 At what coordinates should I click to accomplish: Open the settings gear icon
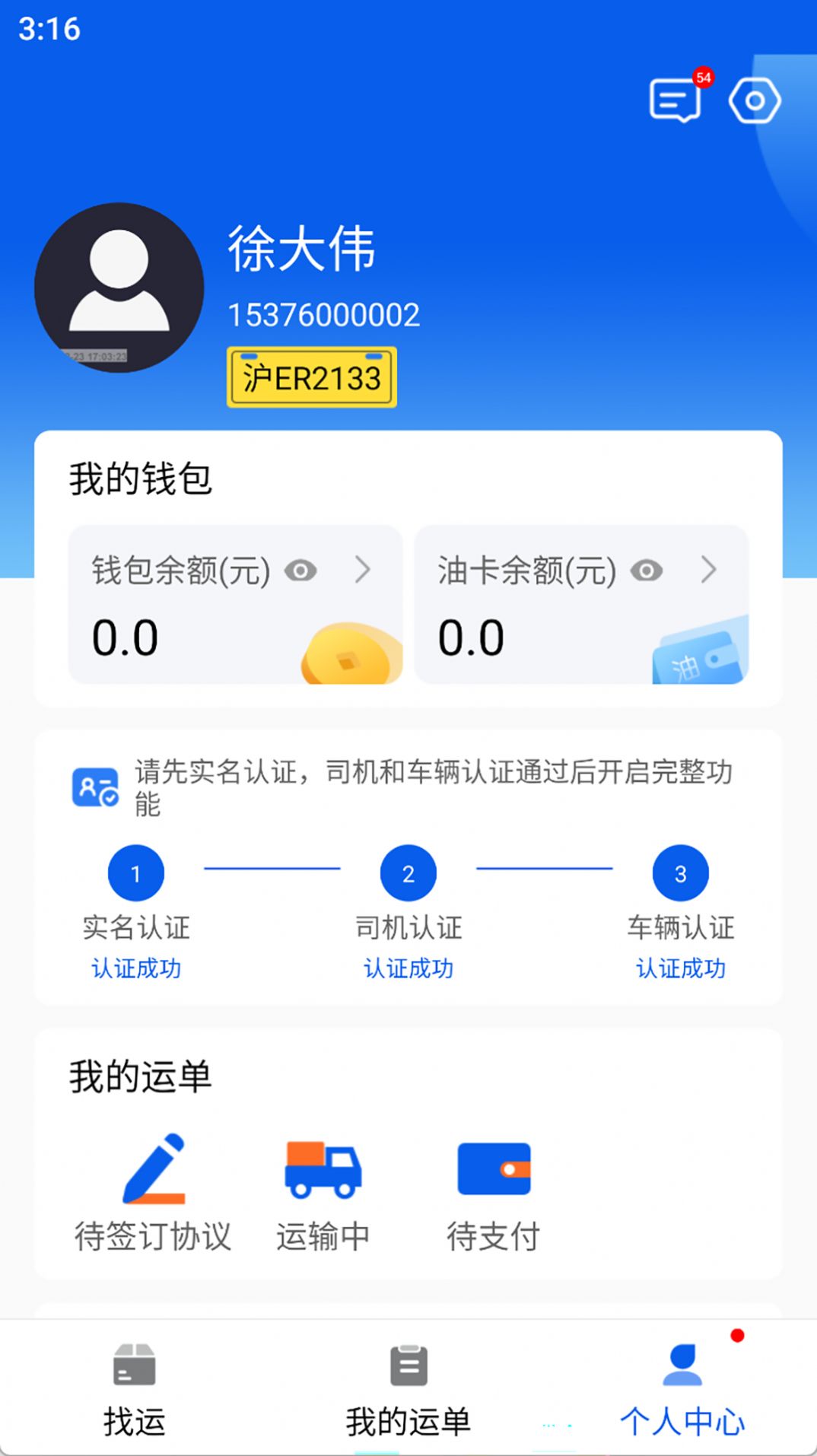point(755,99)
